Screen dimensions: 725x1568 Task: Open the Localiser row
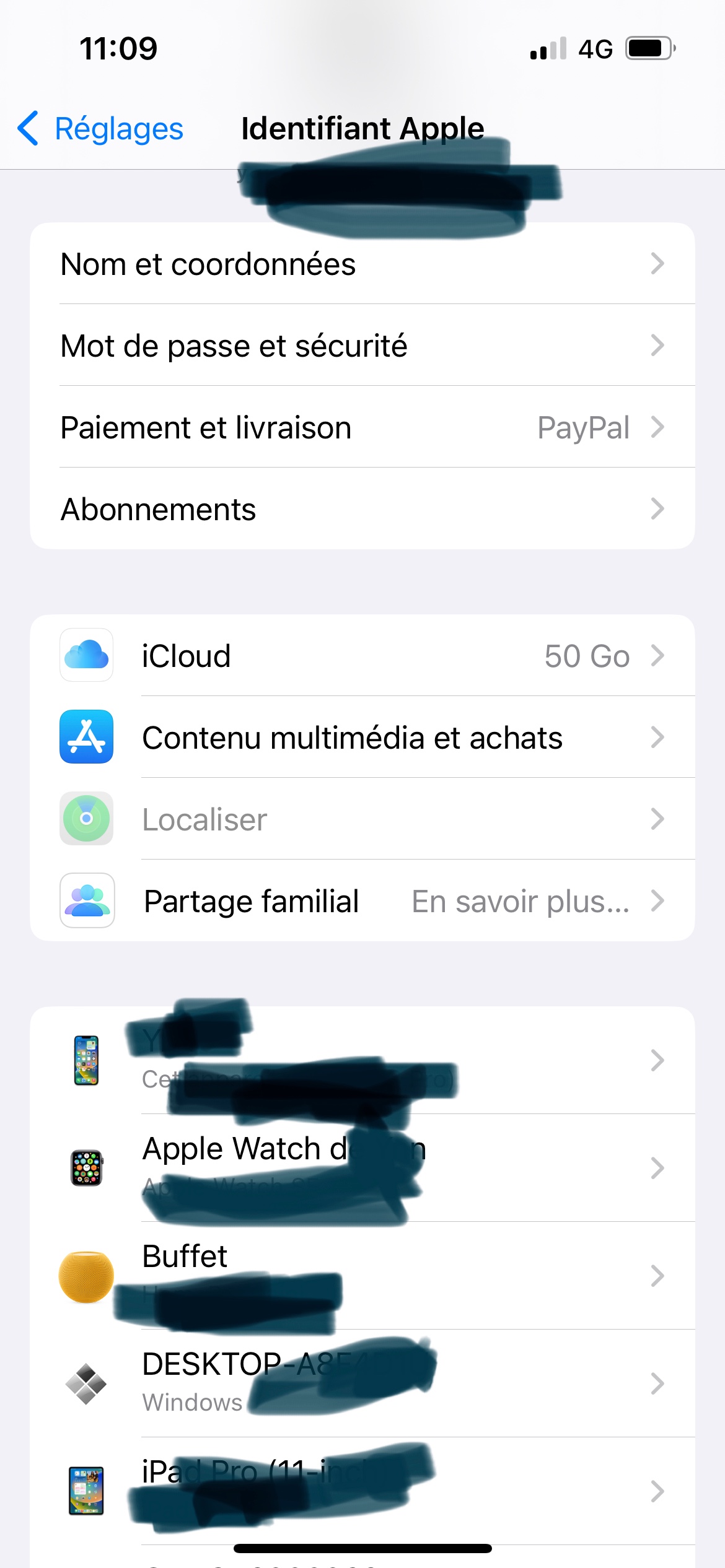click(x=362, y=819)
